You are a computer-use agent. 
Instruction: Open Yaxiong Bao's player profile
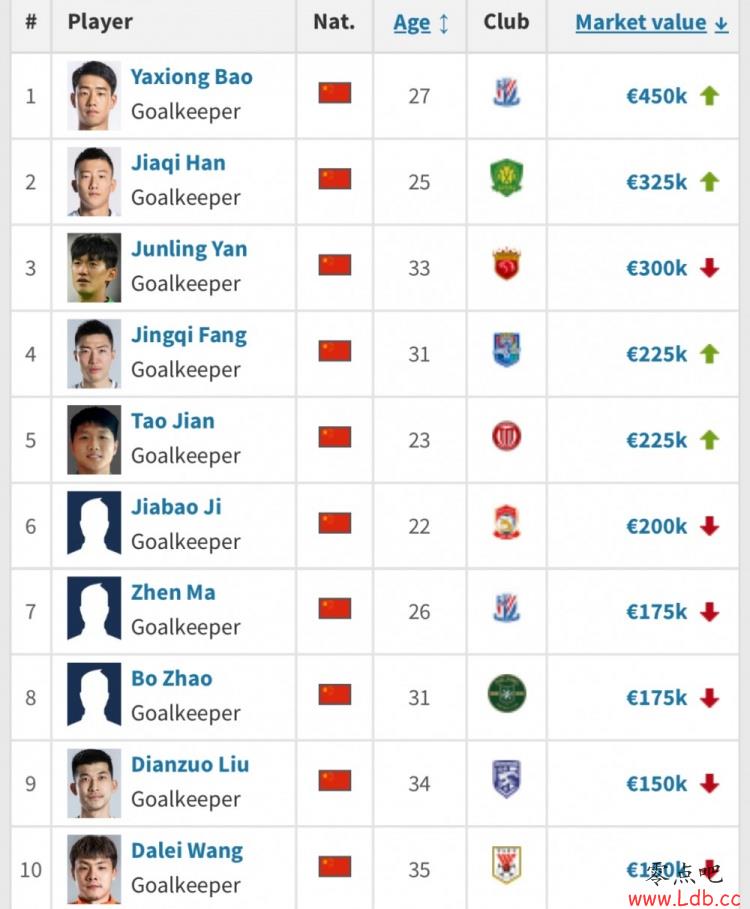tap(191, 77)
